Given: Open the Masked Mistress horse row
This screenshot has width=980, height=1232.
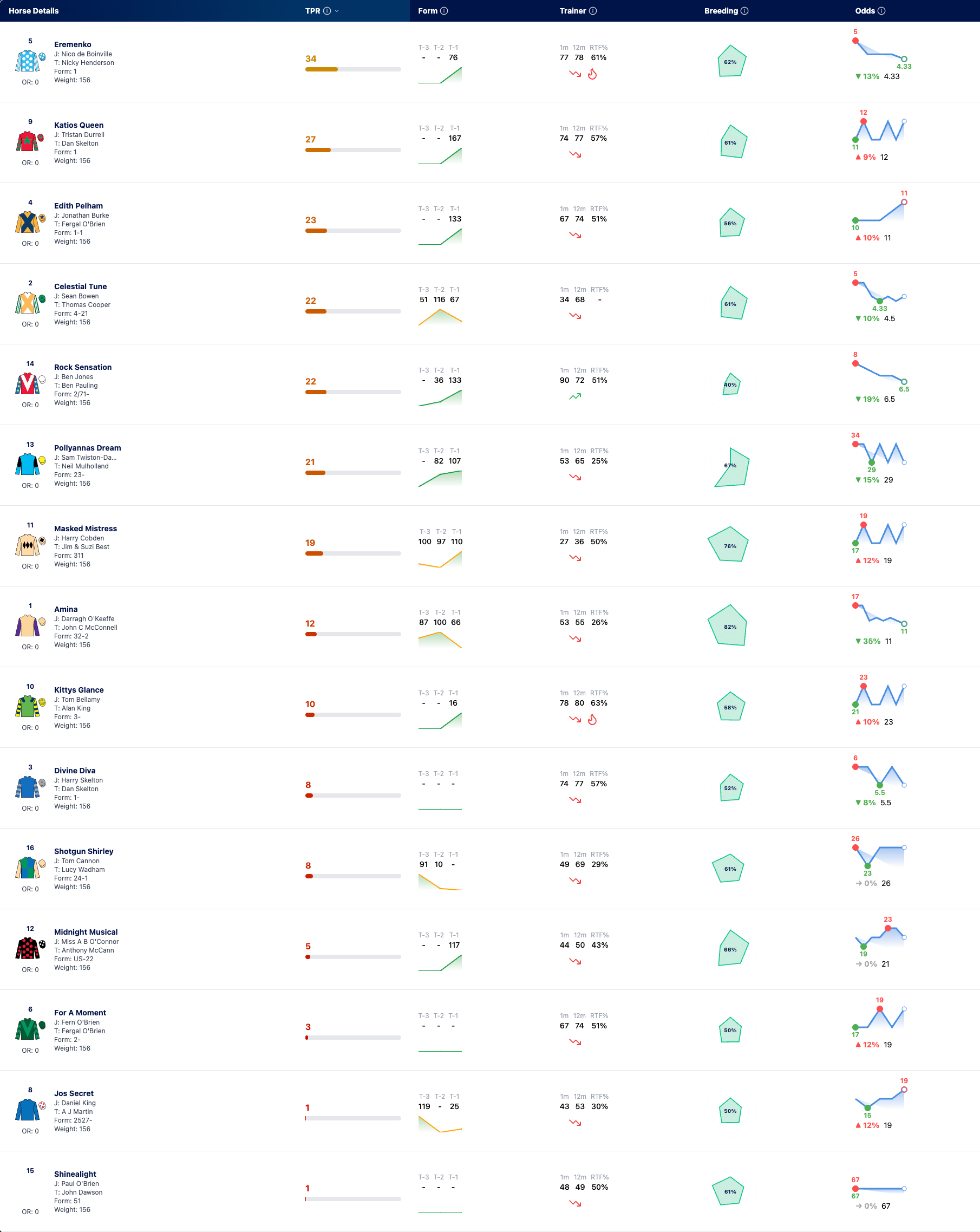Looking at the screenshot, I should pyautogui.click(x=489, y=546).
